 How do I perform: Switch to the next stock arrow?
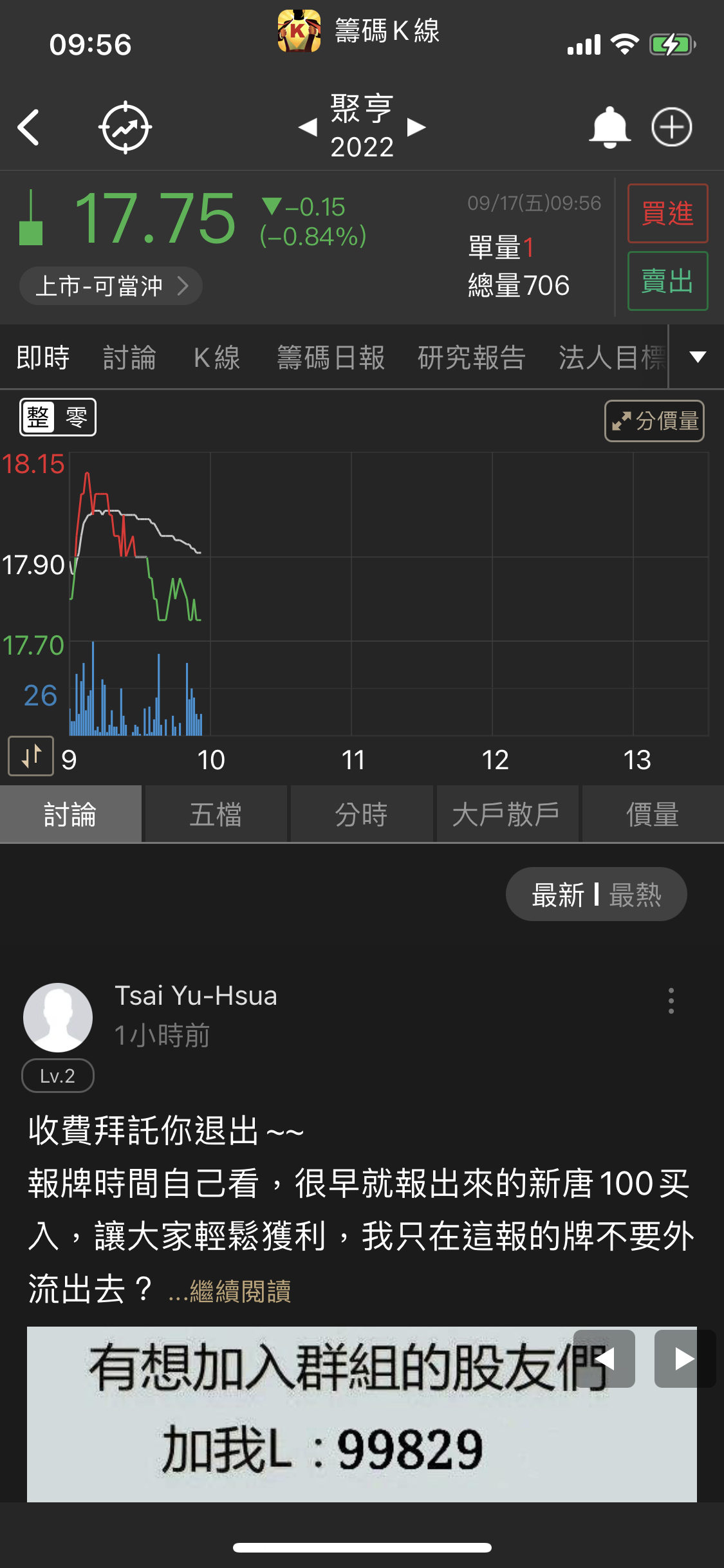(416, 127)
